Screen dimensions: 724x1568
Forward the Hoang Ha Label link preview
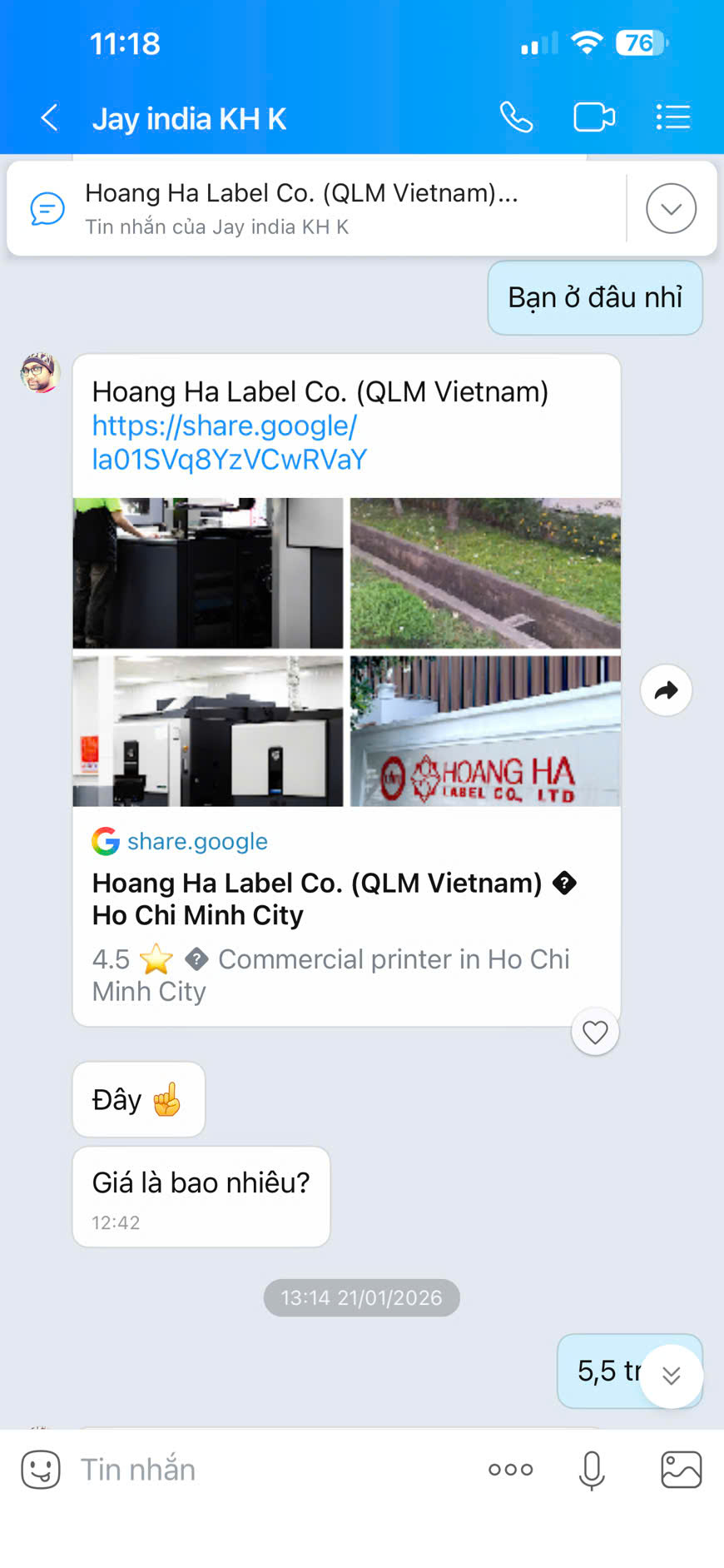coord(666,689)
